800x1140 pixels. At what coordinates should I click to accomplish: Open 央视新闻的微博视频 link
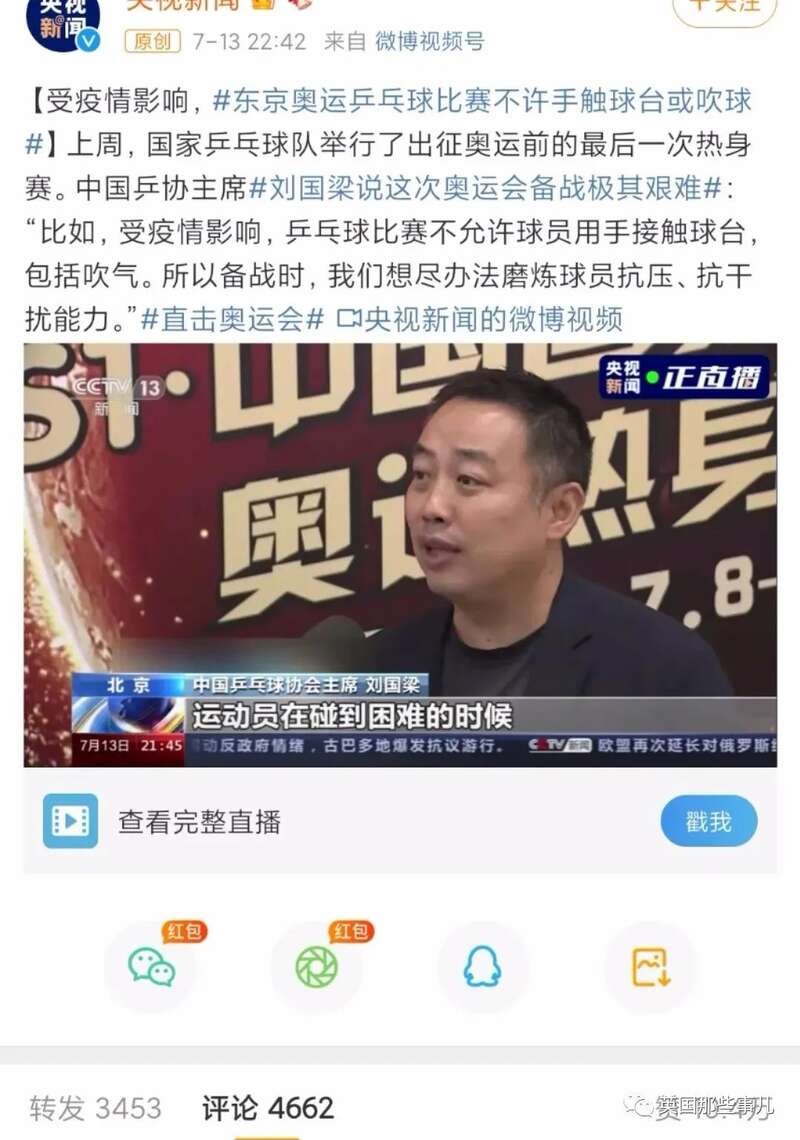tap(480, 318)
